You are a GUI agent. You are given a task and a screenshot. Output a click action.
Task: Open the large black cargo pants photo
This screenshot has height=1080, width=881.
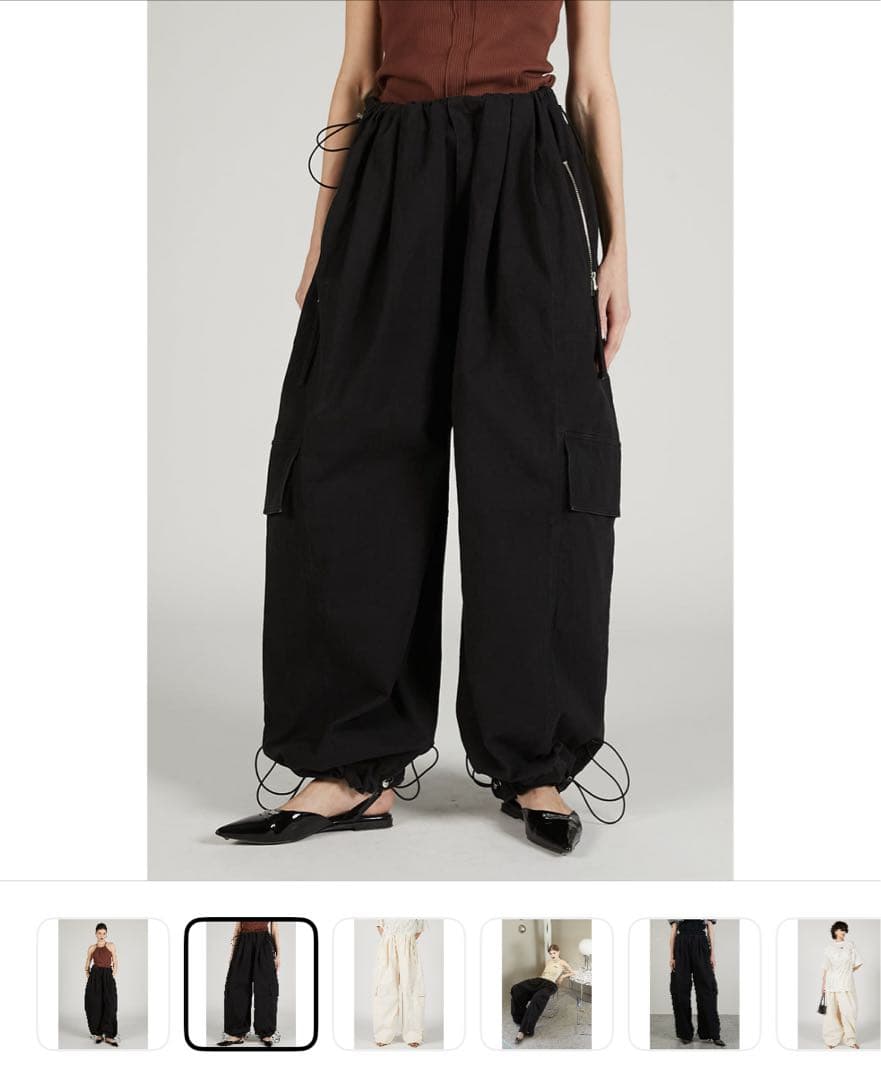click(x=440, y=440)
